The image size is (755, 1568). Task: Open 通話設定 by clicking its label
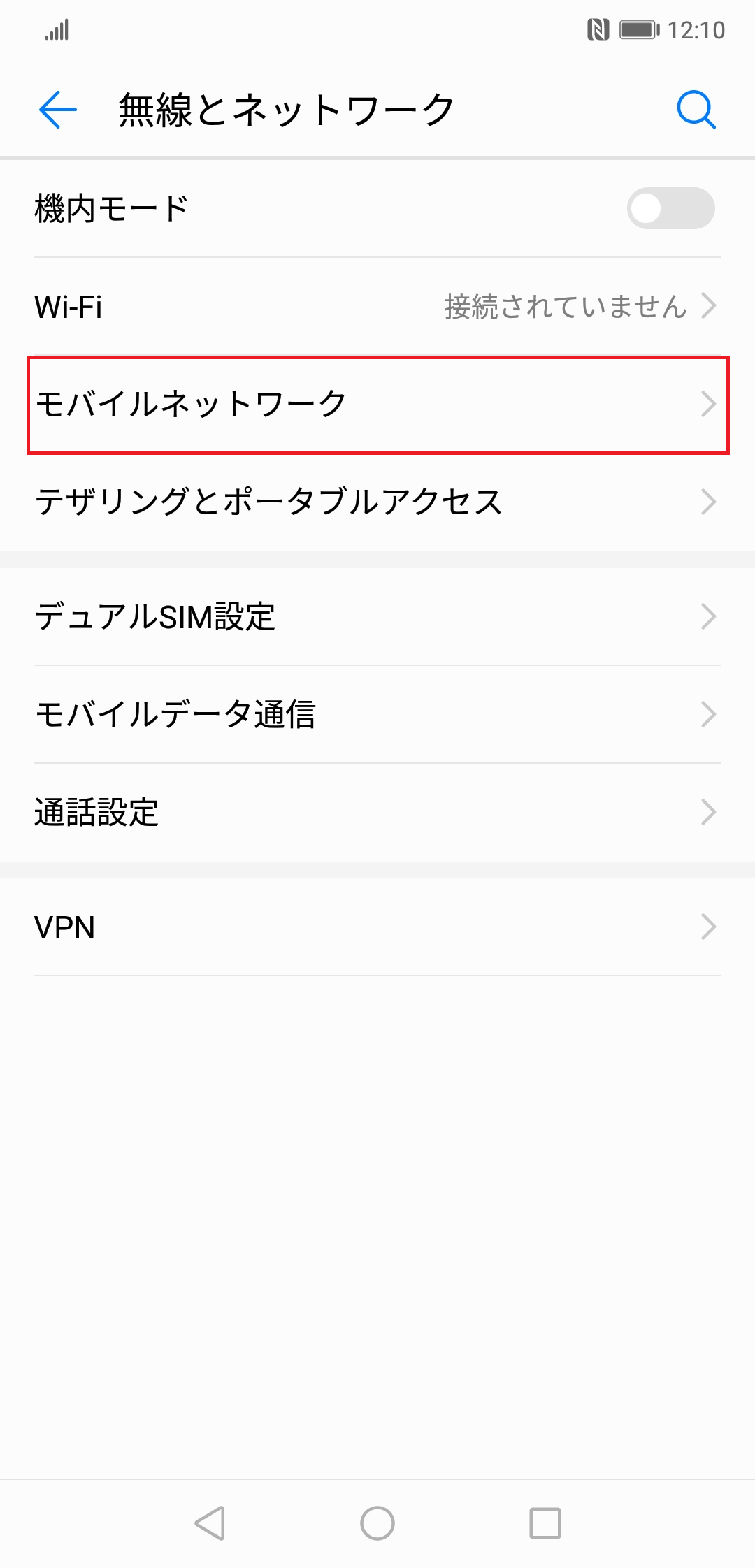tap(96, 811)
